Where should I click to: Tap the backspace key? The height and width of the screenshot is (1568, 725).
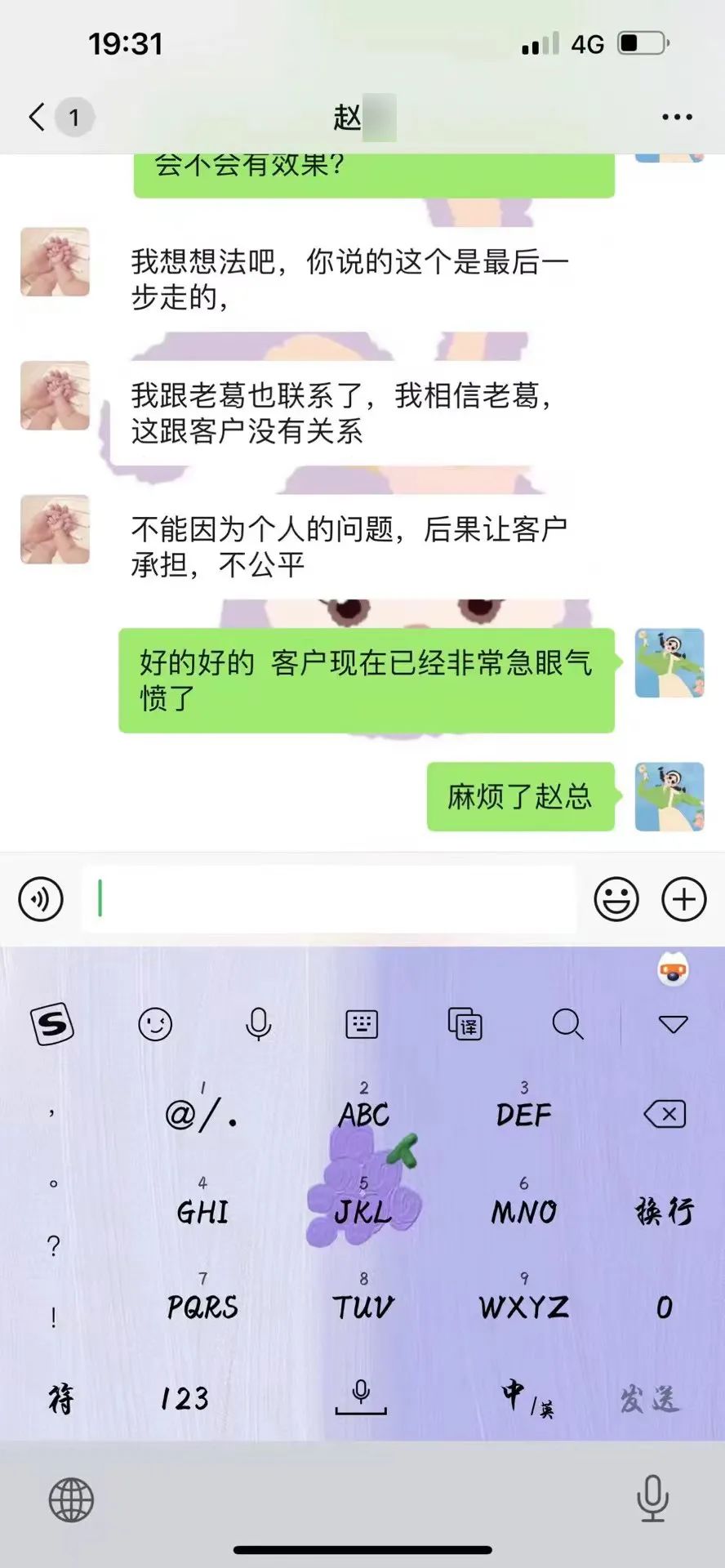(x=665, y=1114)
